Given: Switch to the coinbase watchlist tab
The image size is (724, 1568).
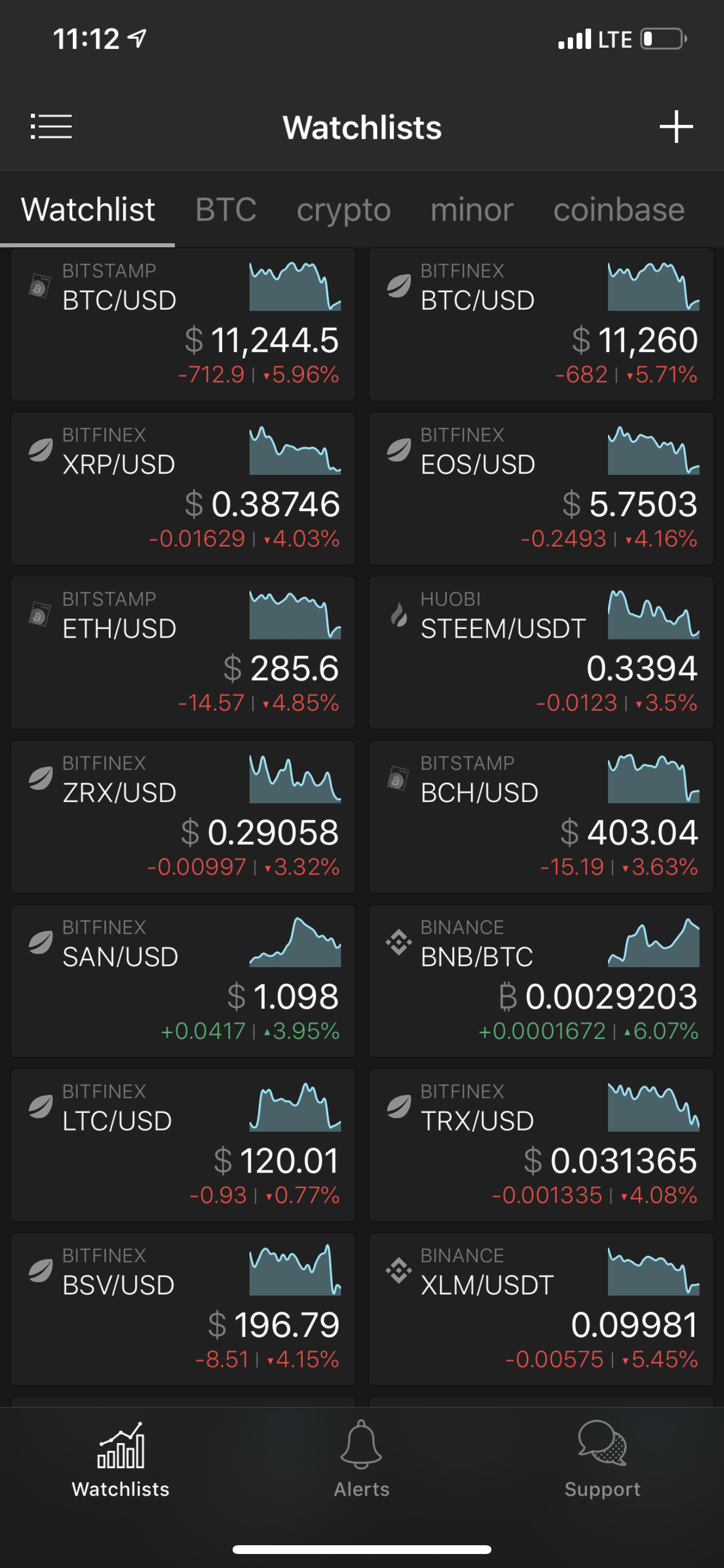Looking at the screenshot, I should [618, 209].
